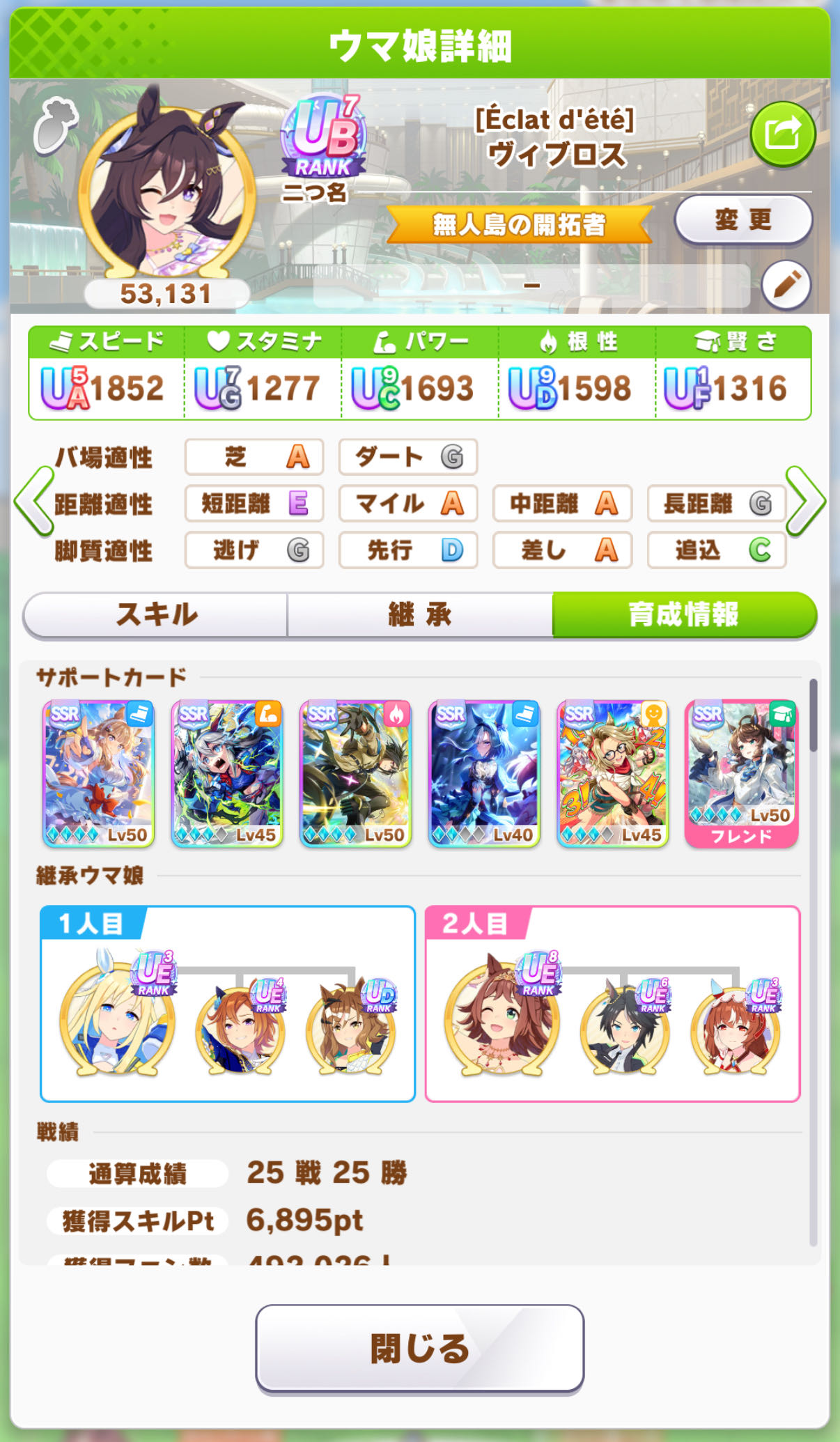
Task: Select the 育成情報 tab
Action: click(x=684, y=614)
